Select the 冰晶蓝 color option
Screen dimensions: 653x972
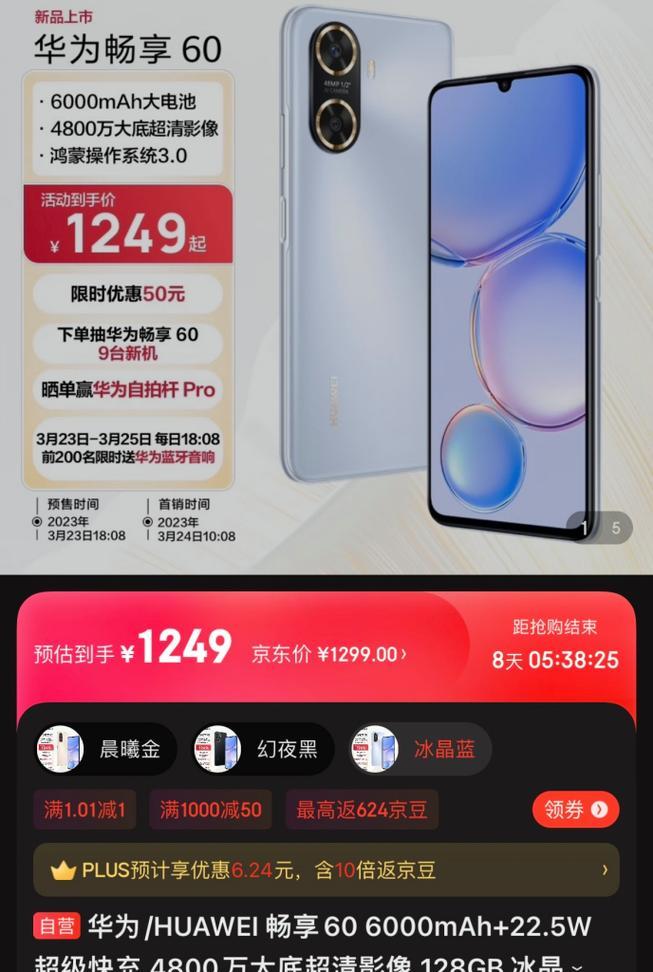pos(421,749)
